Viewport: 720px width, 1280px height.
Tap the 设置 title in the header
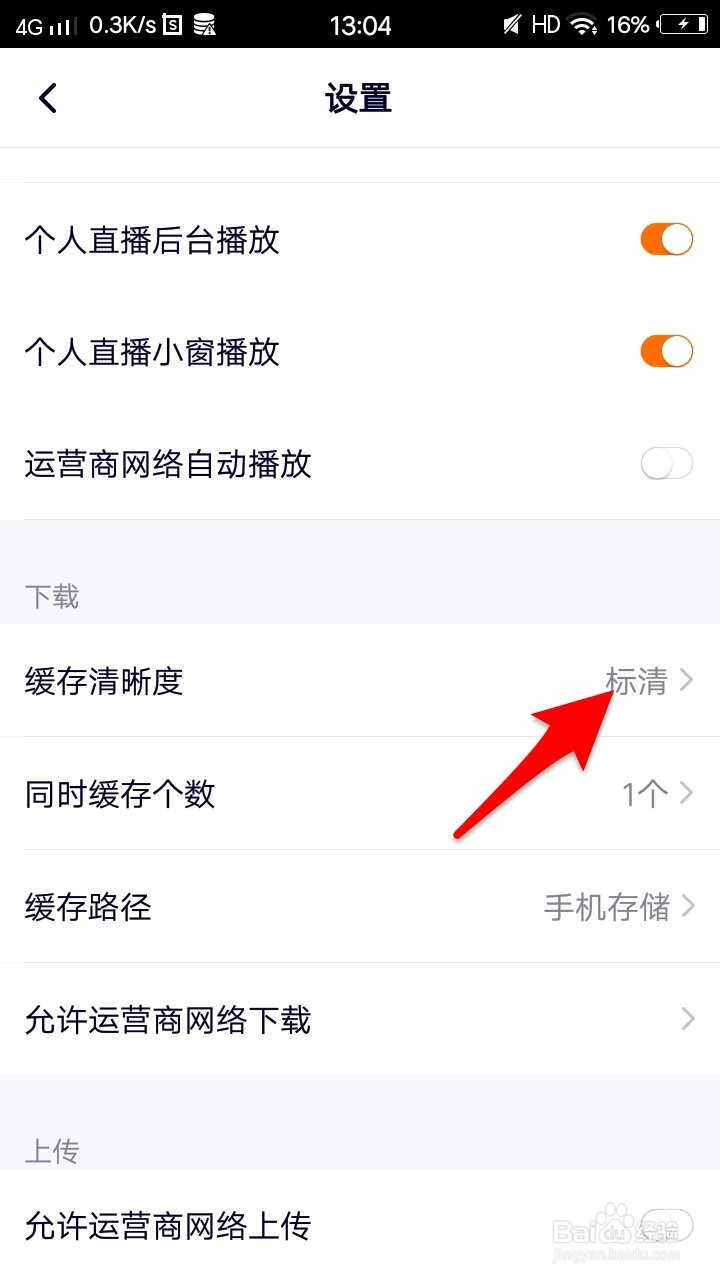coord(358,97)
